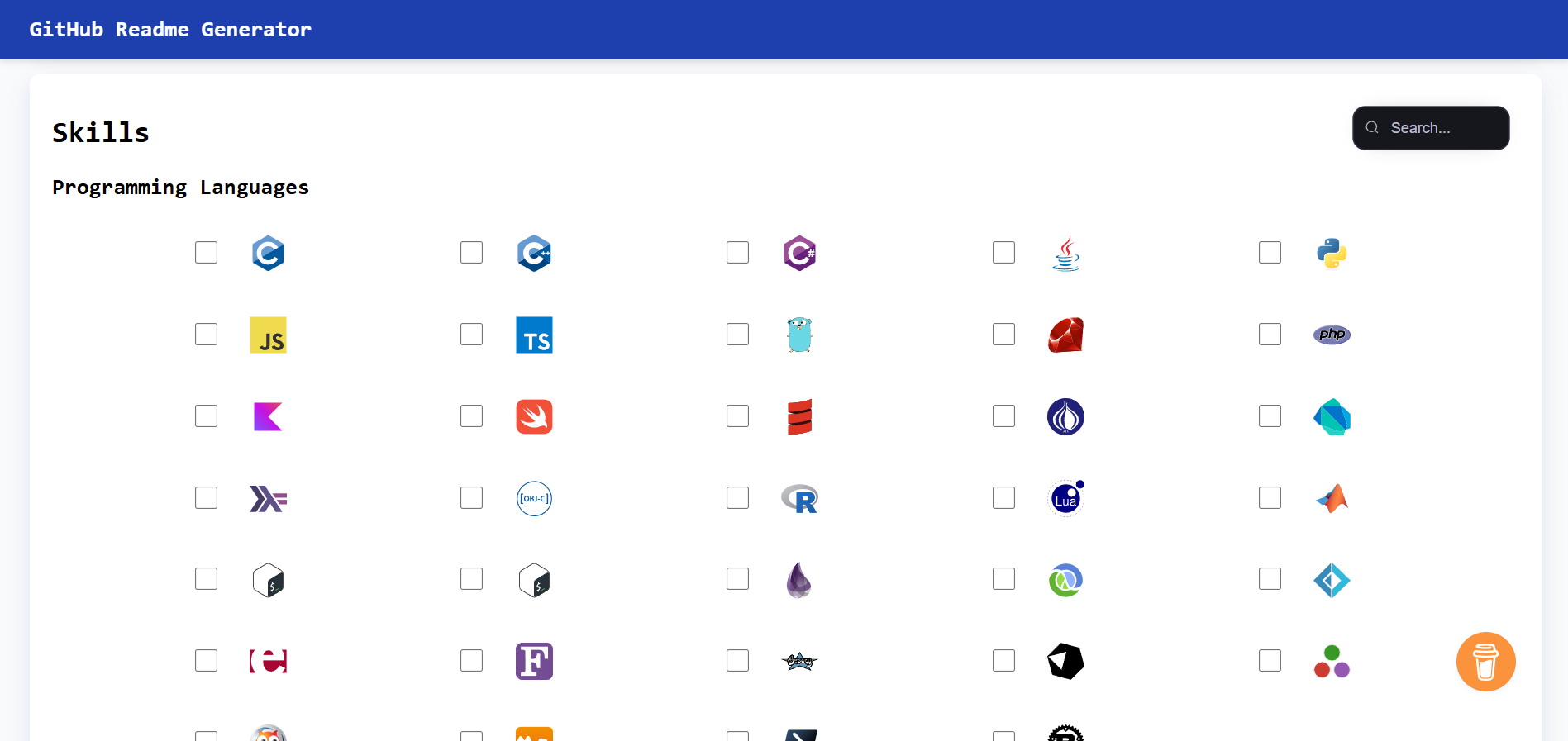The height and width of the screenshot is (741, 1568).
Task: Select the JavaScript checkbox
Action: pyautogui.click(x=206, y=335)
